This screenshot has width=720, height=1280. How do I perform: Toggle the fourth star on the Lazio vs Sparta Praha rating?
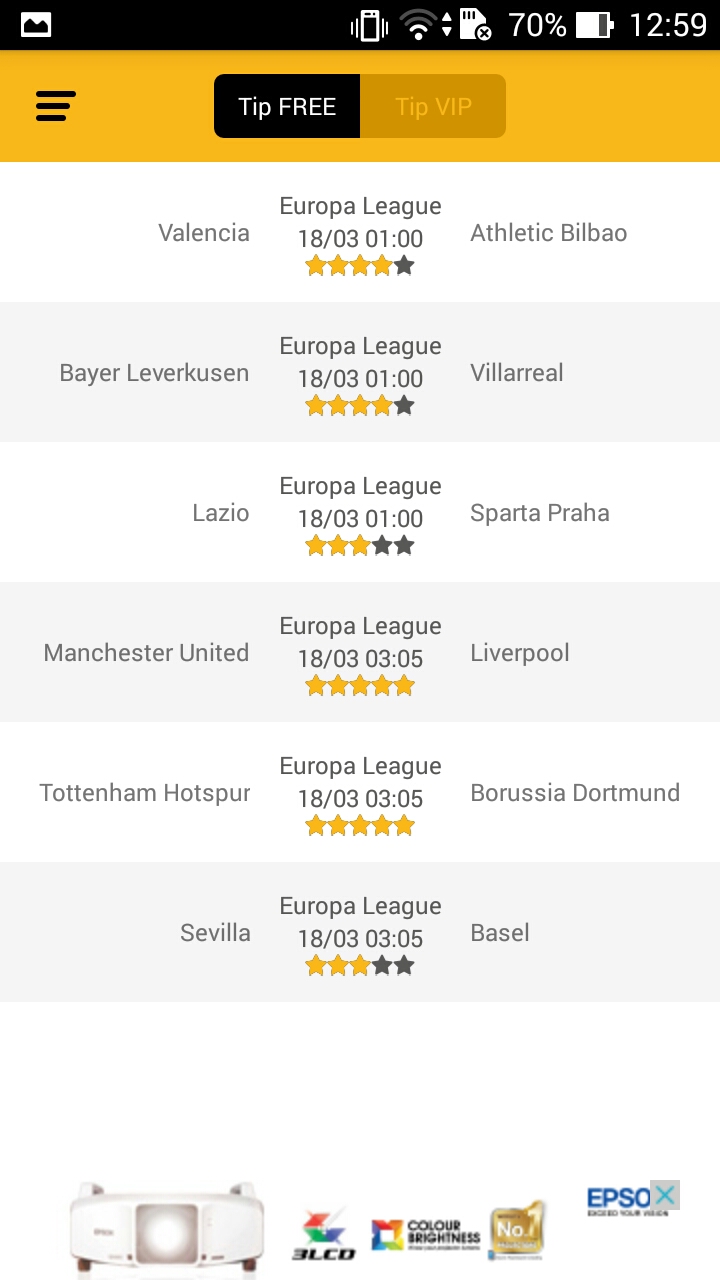pyautogui.click(x=382, y=545)
